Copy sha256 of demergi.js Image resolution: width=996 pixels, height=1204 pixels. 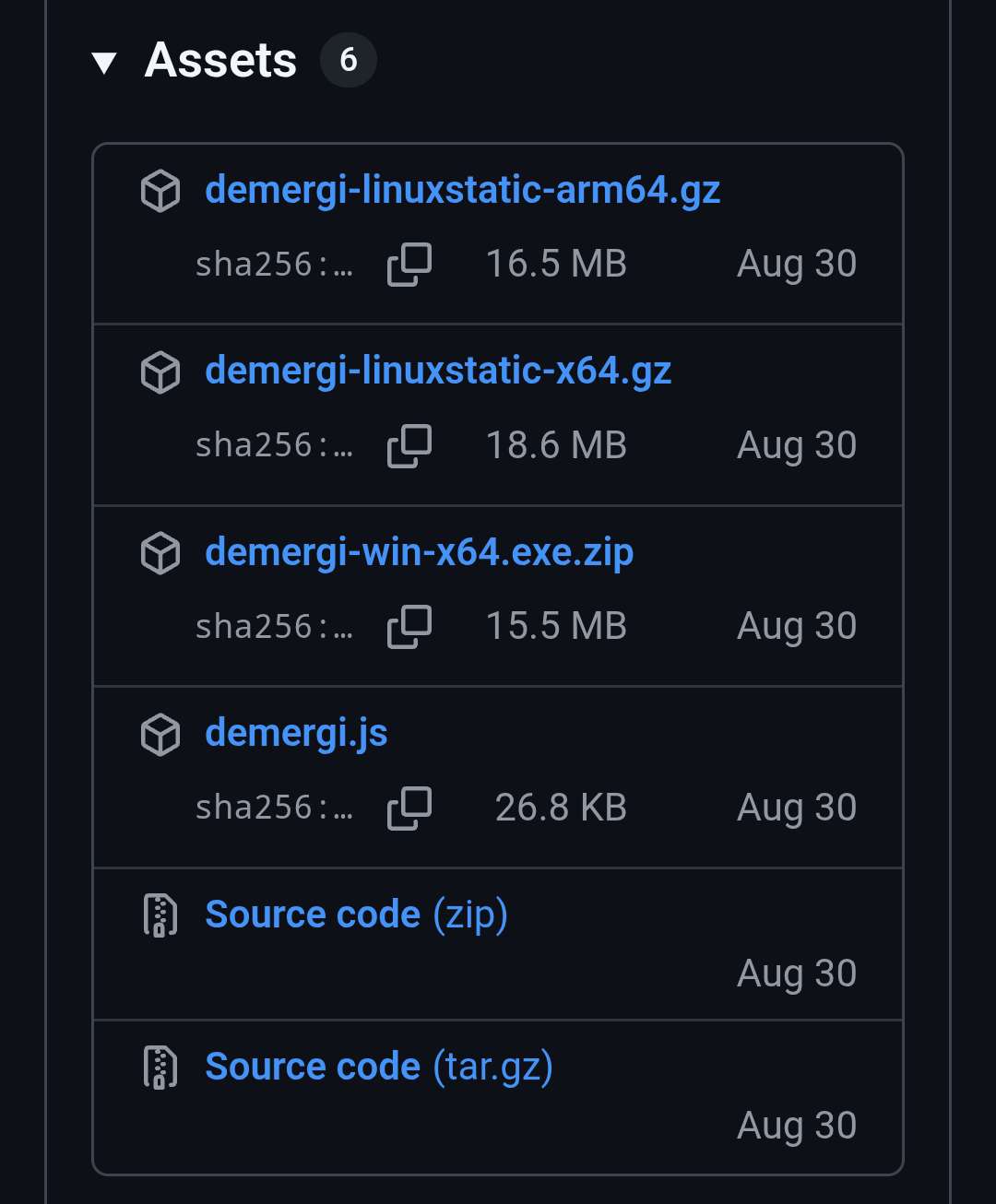pyautogui.click(x=409, y=809)
